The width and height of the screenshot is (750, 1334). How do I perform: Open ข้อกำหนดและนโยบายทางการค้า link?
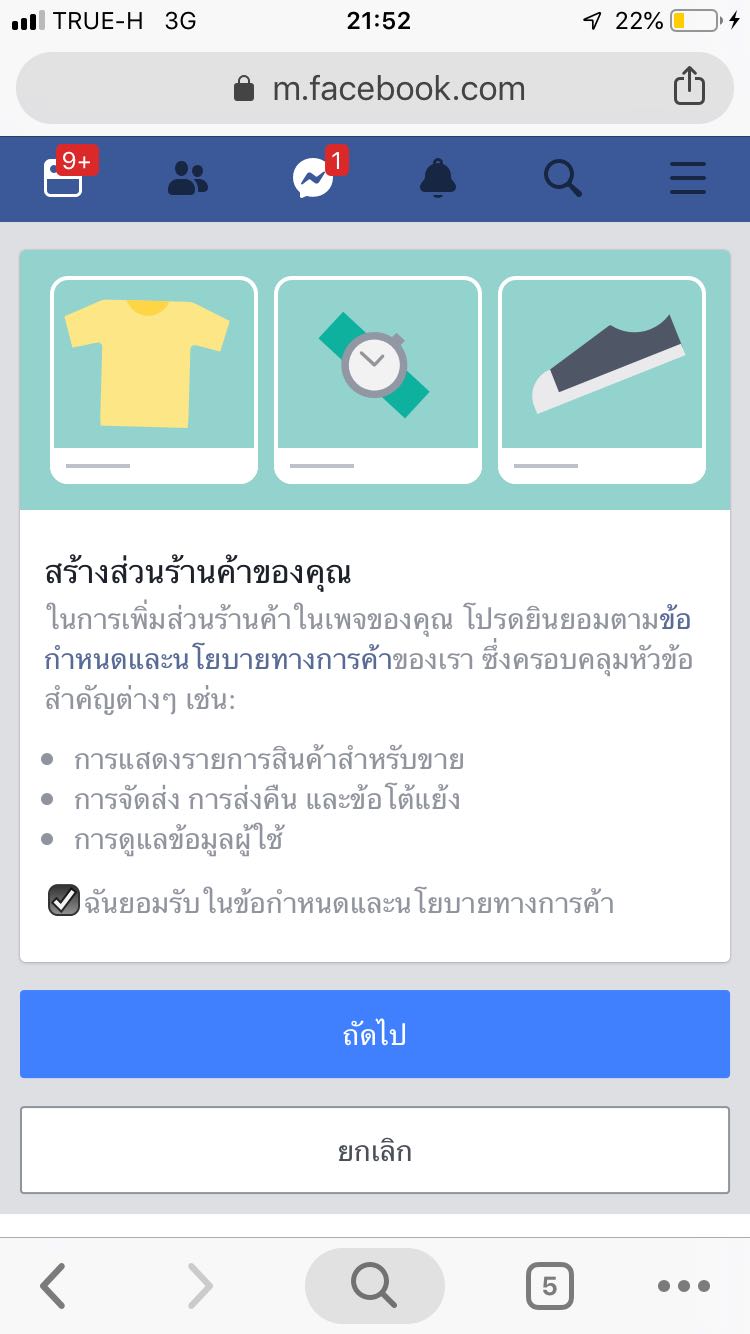tap(218, 660)
